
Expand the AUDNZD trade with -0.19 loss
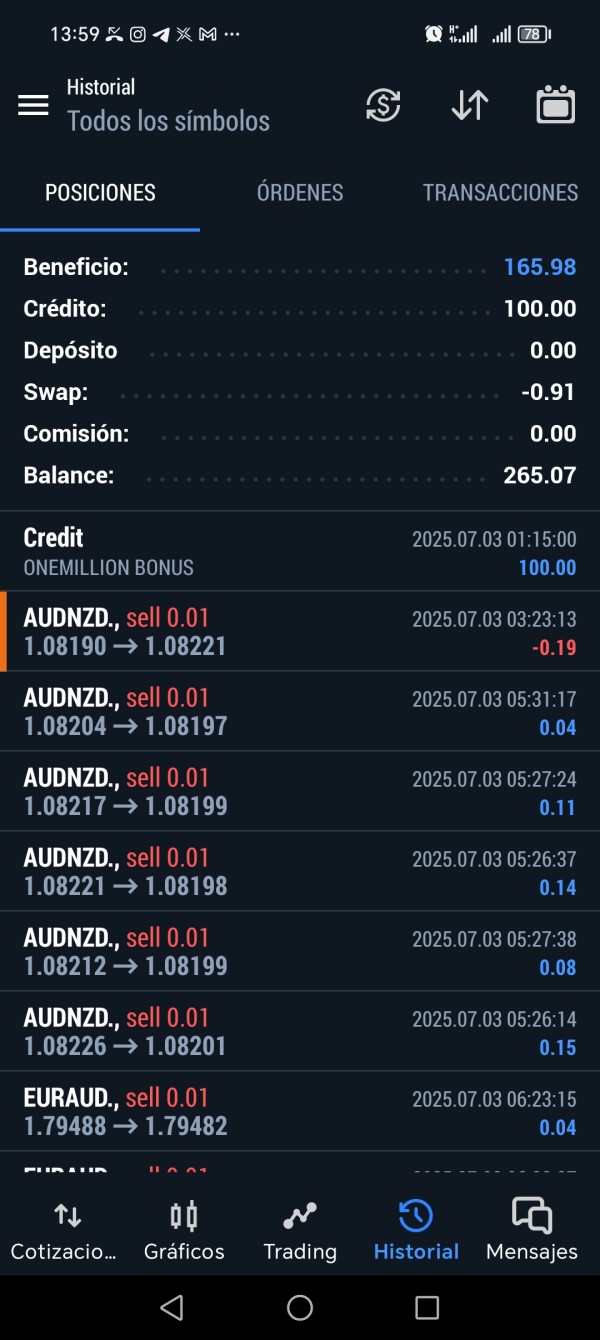pos(300,632)
